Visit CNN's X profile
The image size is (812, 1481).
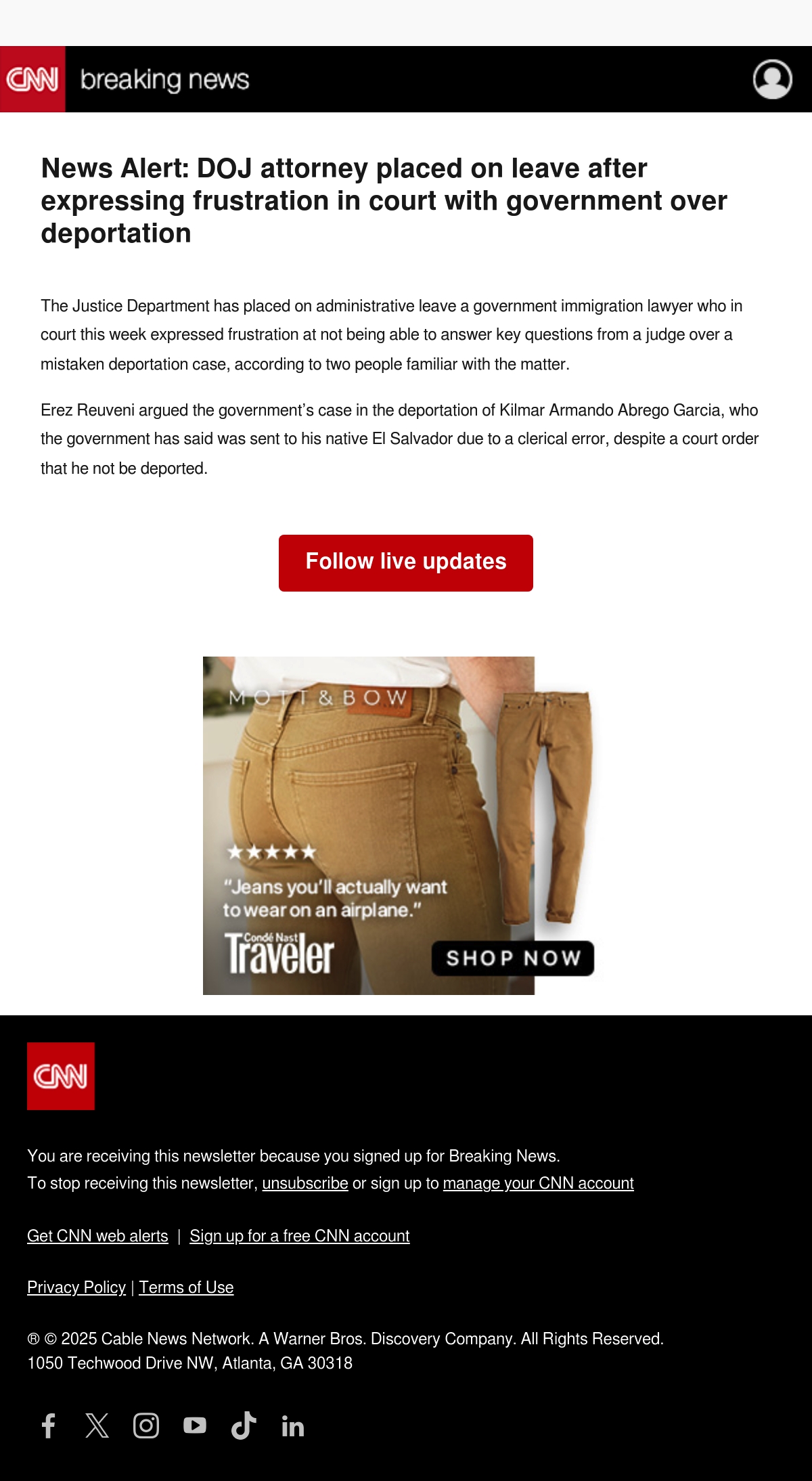pyautogui.click(x=97, y=1425)
